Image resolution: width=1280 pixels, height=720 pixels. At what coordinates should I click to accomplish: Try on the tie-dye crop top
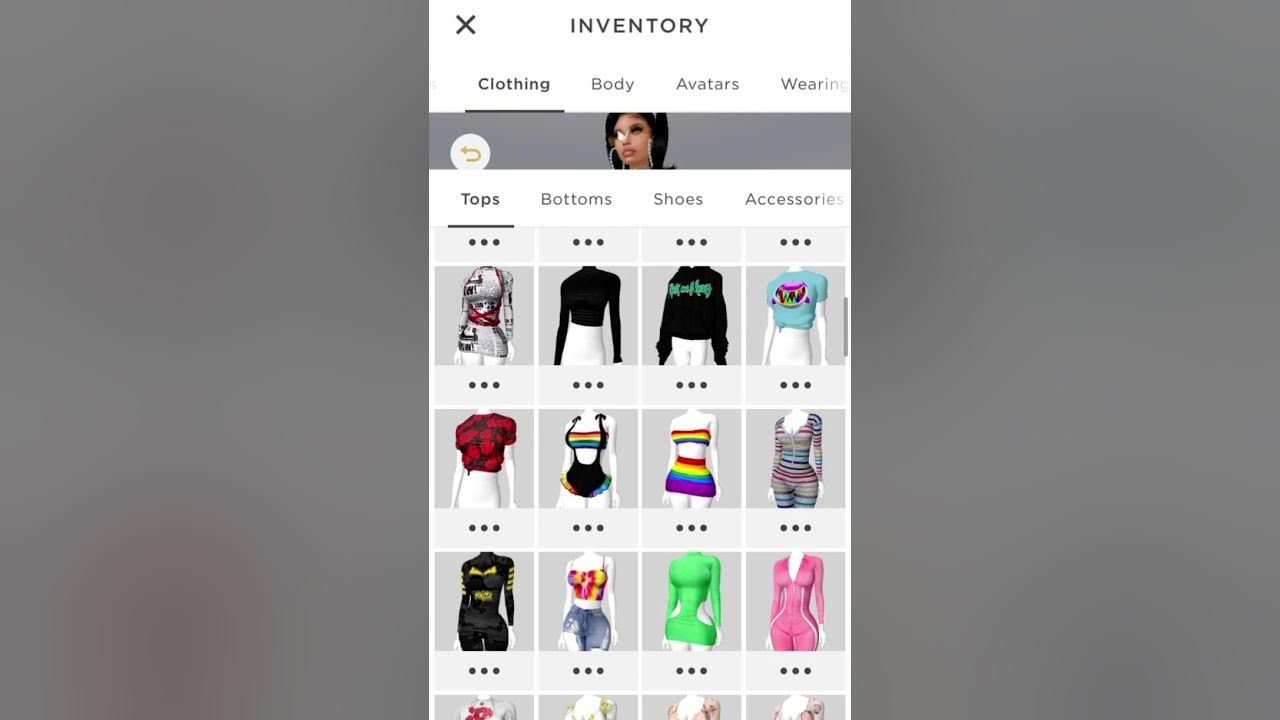click(588, 601)
